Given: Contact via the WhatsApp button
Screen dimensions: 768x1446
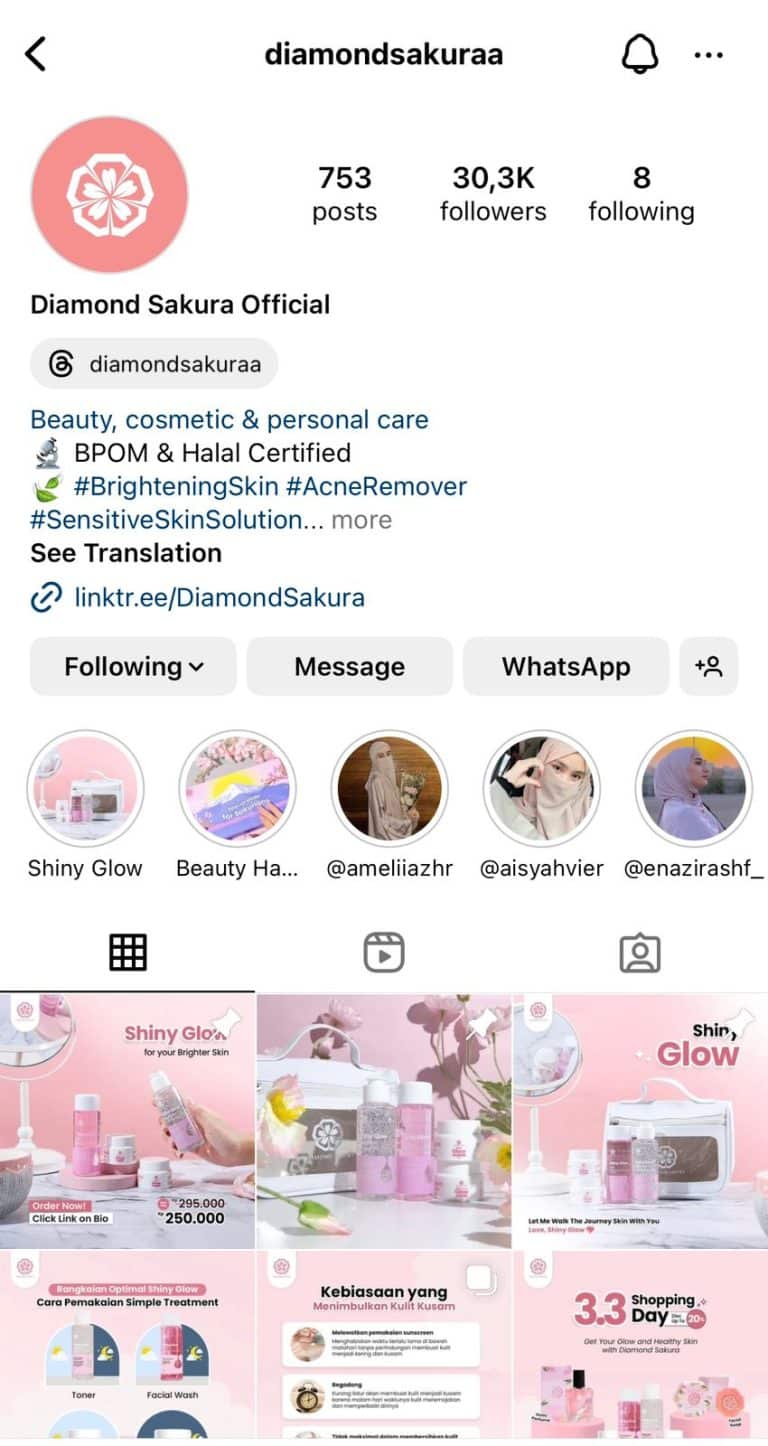Looking at the screenshot, I should pos(565,666).
